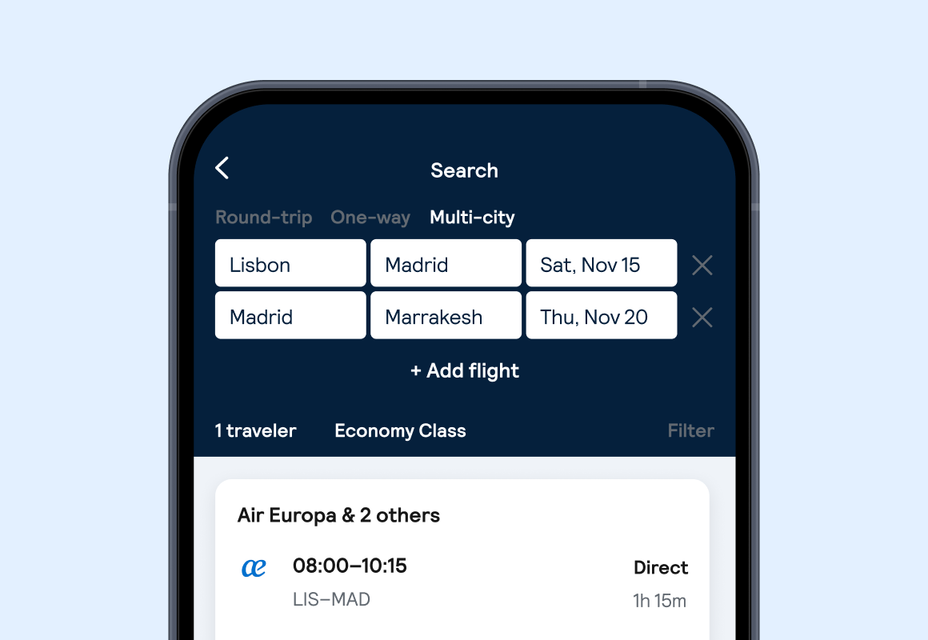
Task: Remove the Madrid to Marrakesh flight
Action: click(x=702, y=317)
